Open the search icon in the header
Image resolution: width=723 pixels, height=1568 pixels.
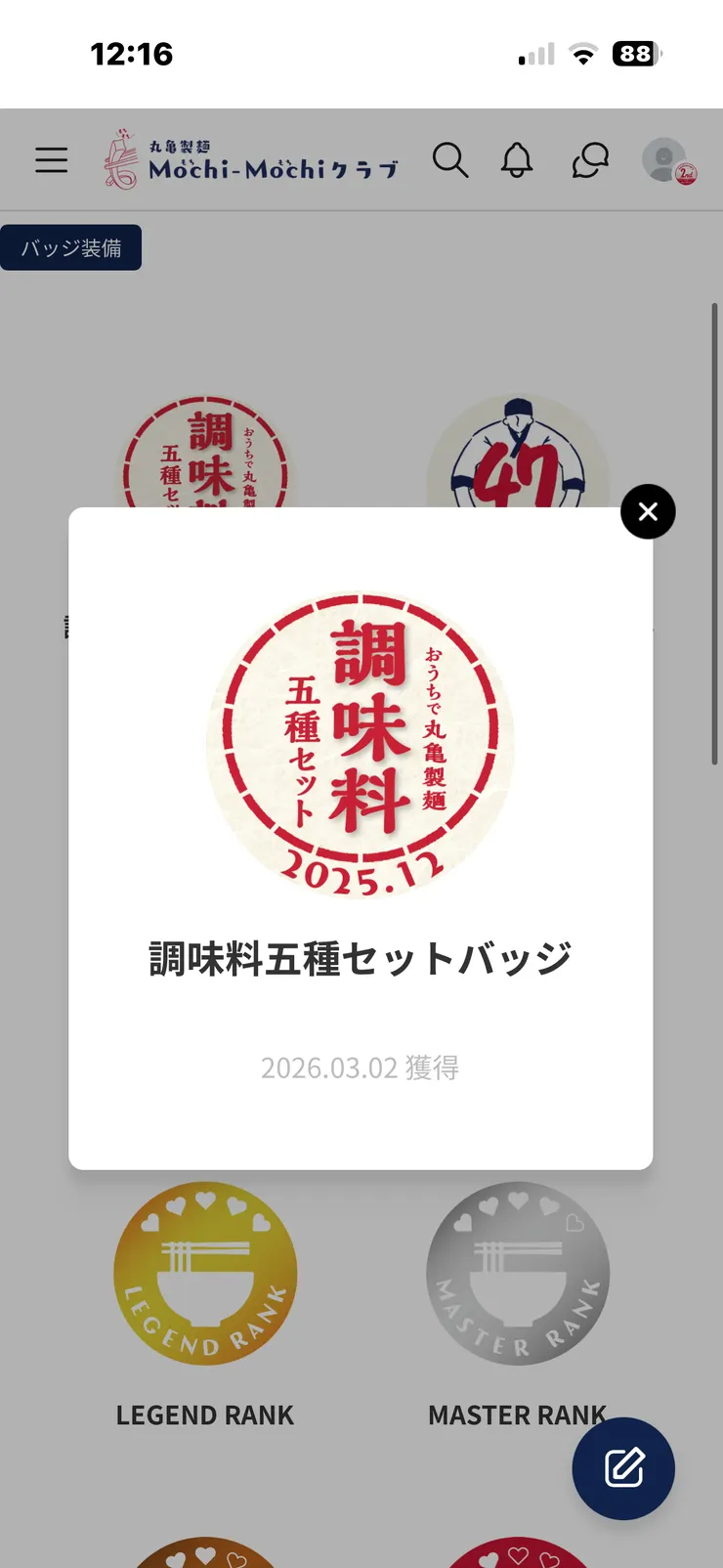tap(451, 160)
